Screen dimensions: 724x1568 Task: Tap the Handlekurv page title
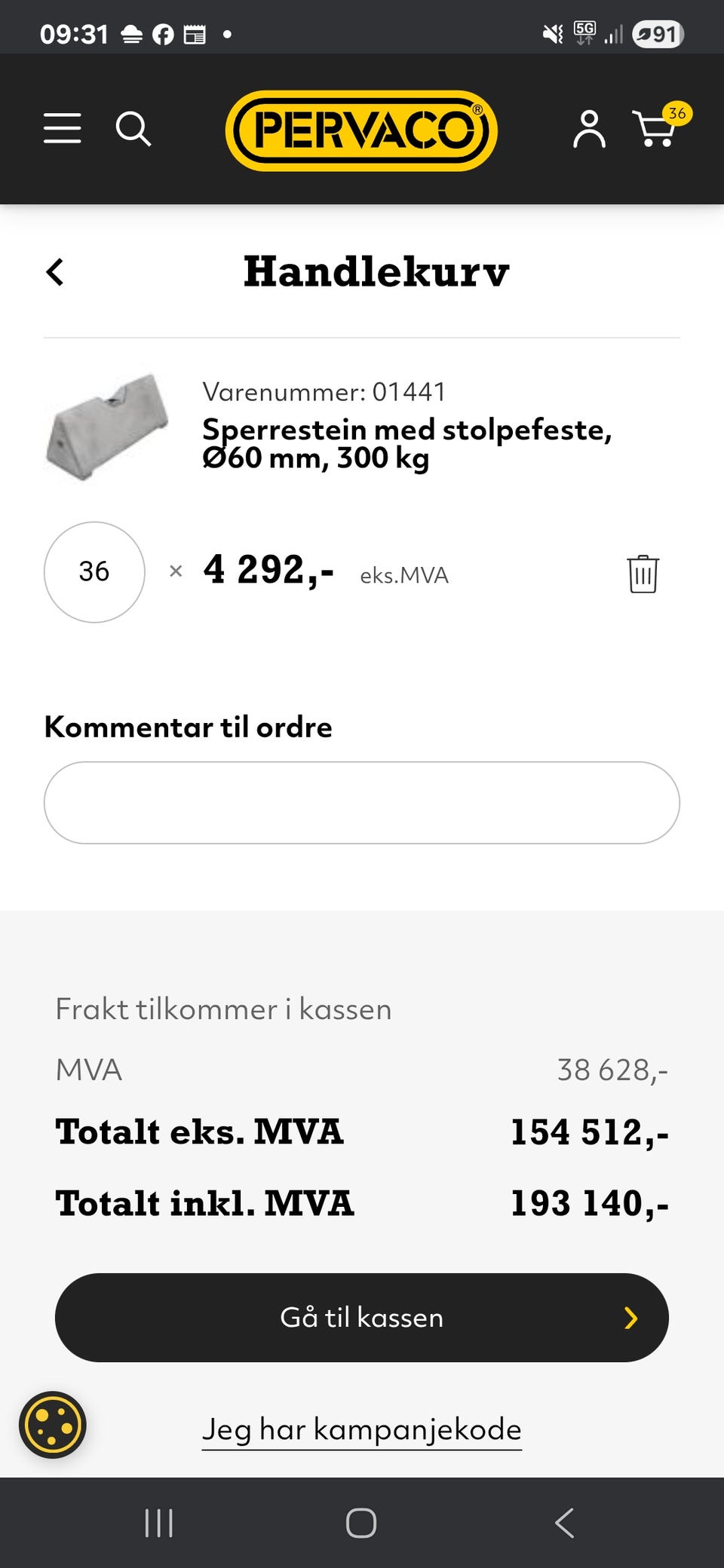click(376, 271)
